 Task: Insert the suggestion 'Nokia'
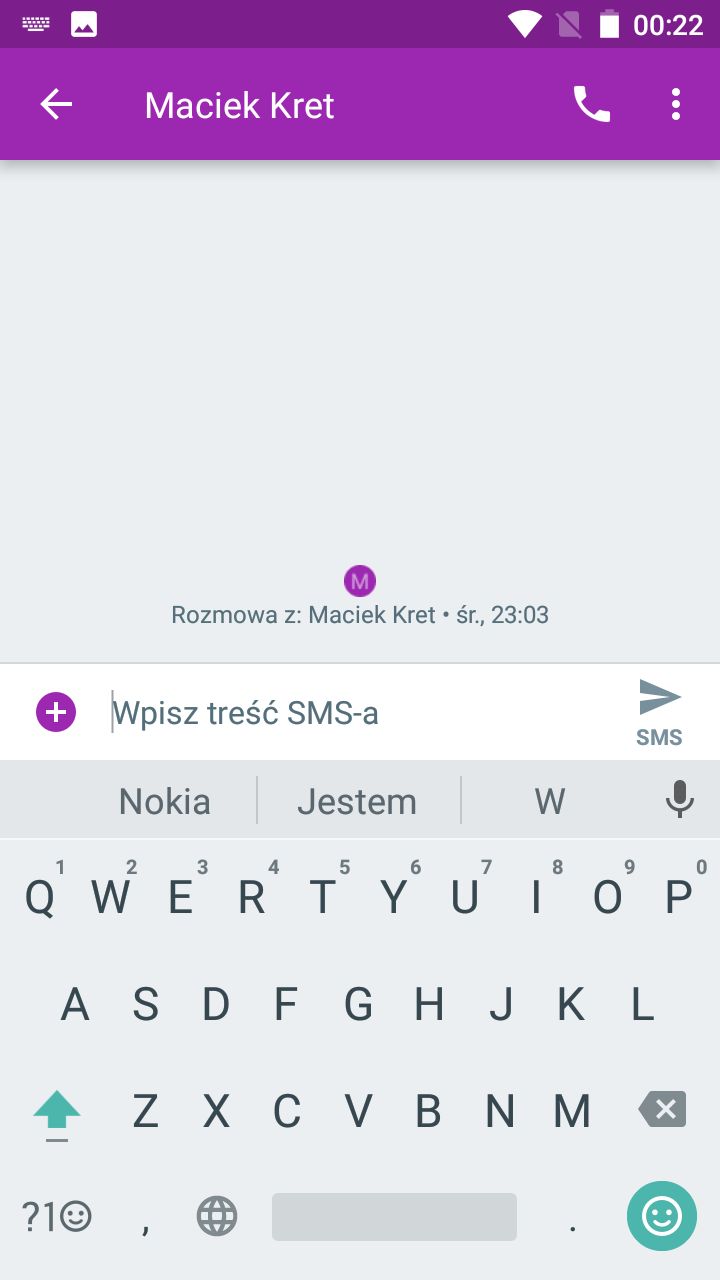pyautogui.click(x=165, y=801)
